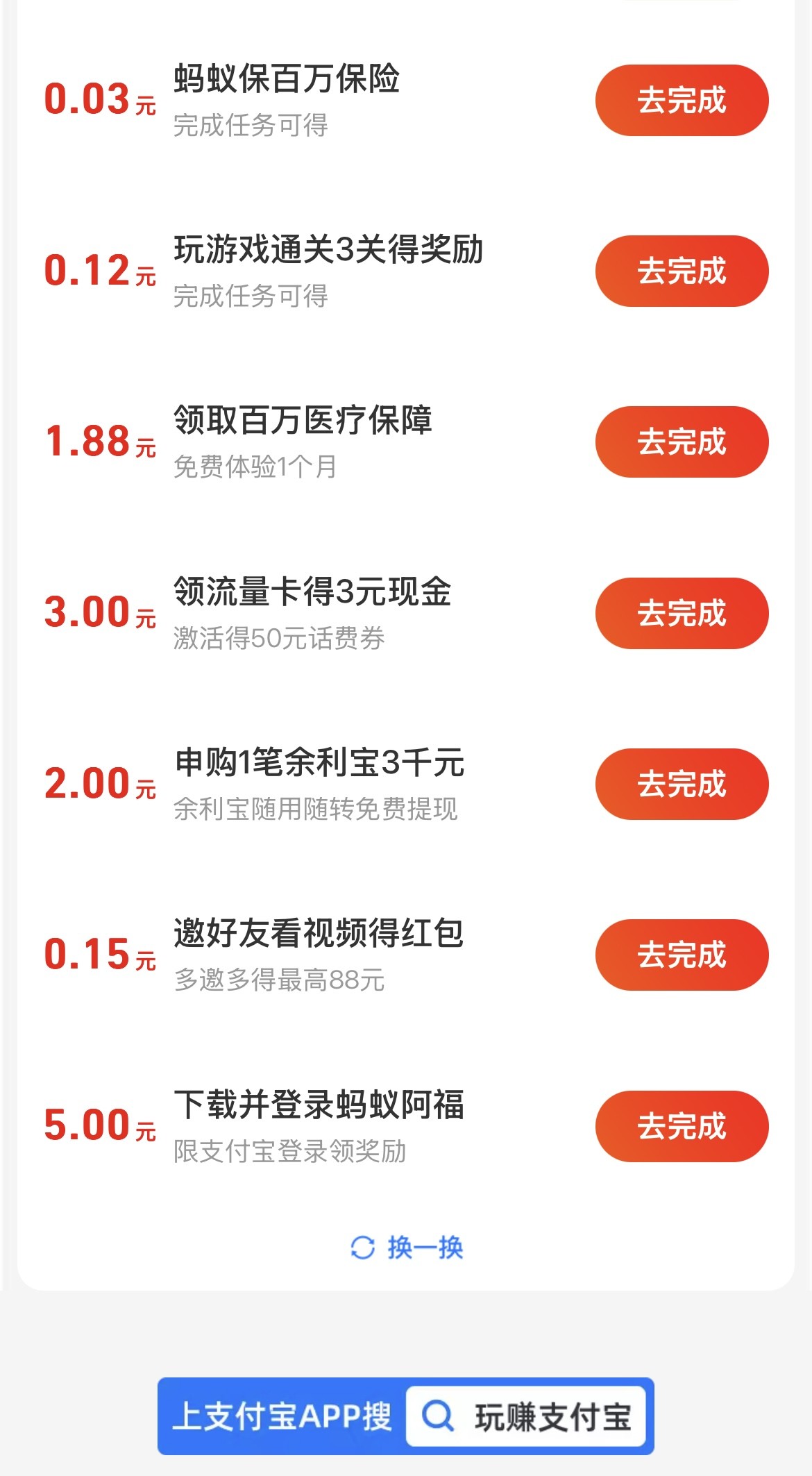Tap 去完成 for 申购1笔余利宝3千元
Image resolution: width=812 pixels, height=1476 pixels.
pos(682,785)
